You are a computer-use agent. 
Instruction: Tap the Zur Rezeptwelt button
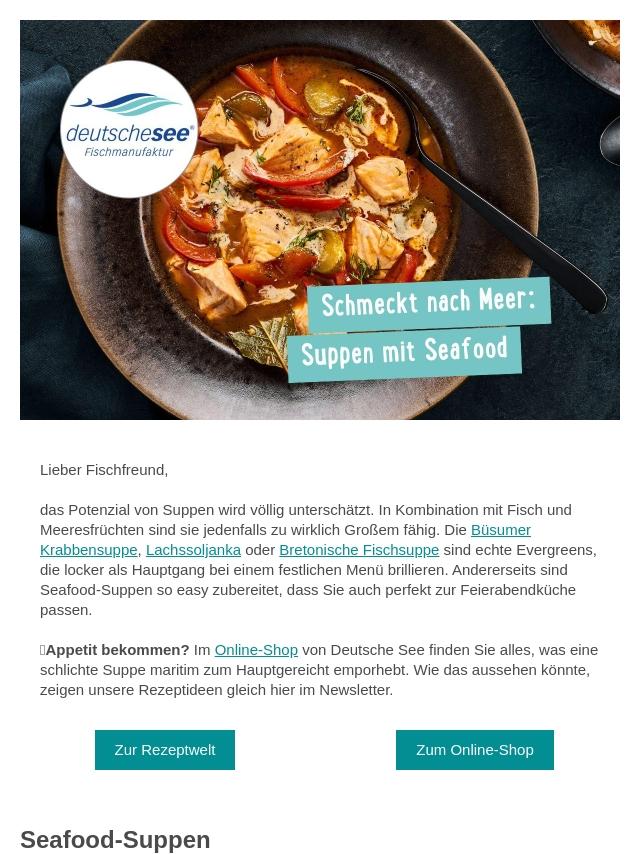pos(165,750)
